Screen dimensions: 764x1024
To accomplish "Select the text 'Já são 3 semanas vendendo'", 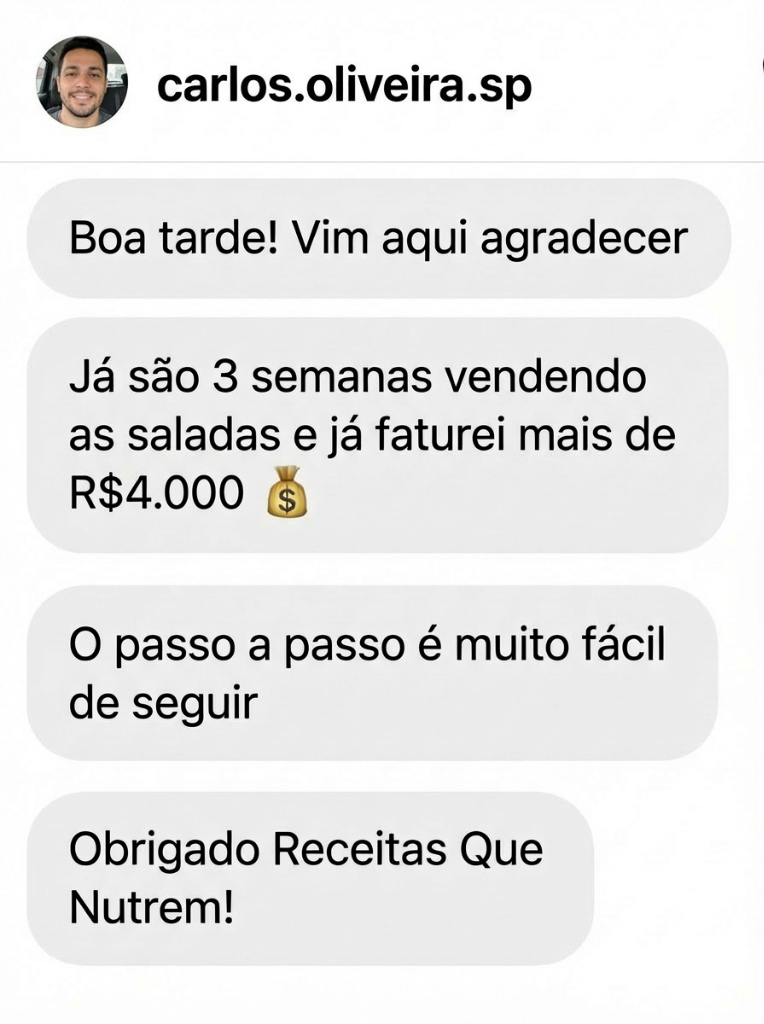I will [x=358, y=377].
